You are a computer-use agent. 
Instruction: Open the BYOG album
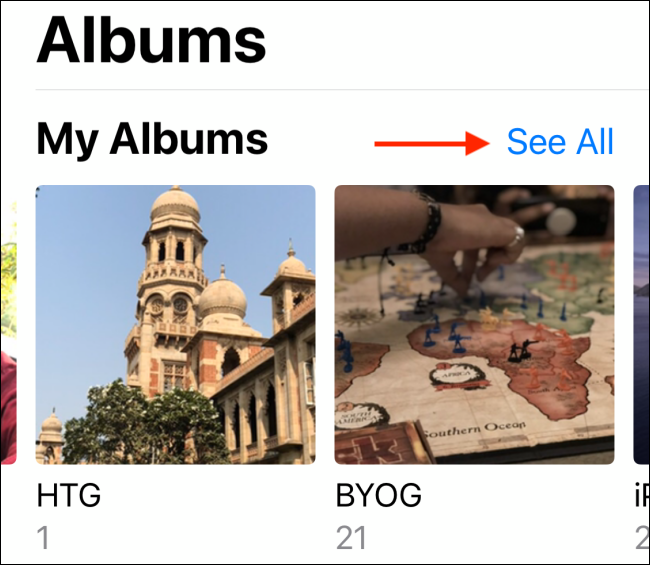click(474, 325)
